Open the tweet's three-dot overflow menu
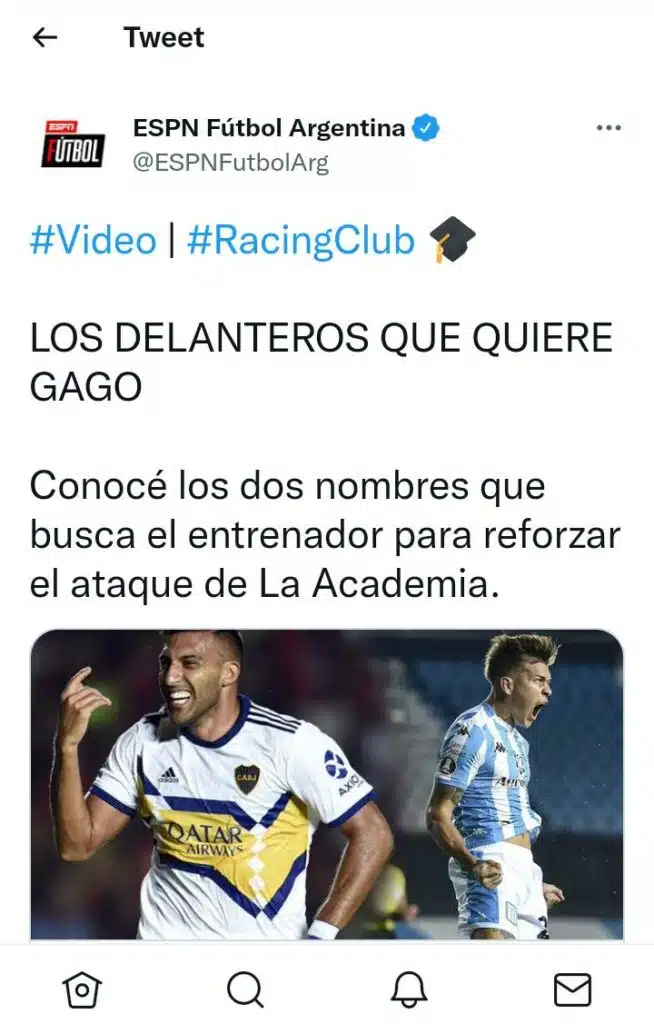 pos(608,128)
